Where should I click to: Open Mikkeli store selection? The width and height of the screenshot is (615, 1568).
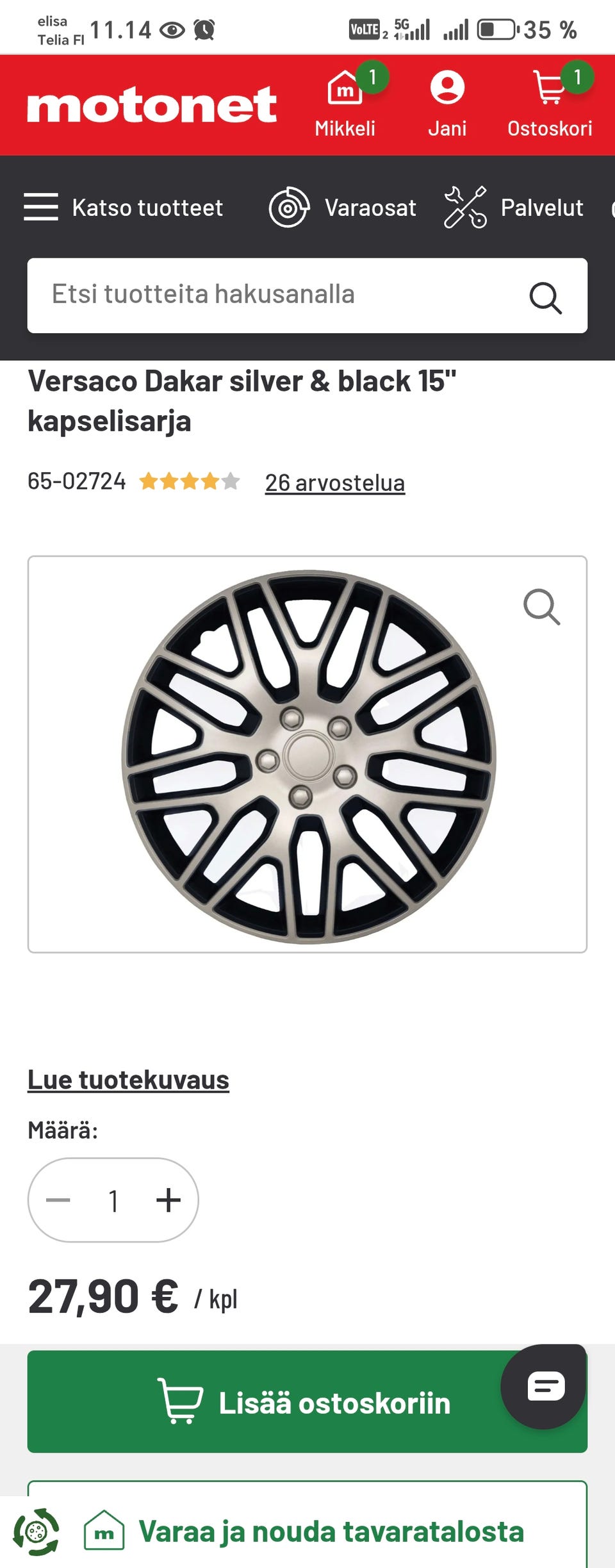345,104
